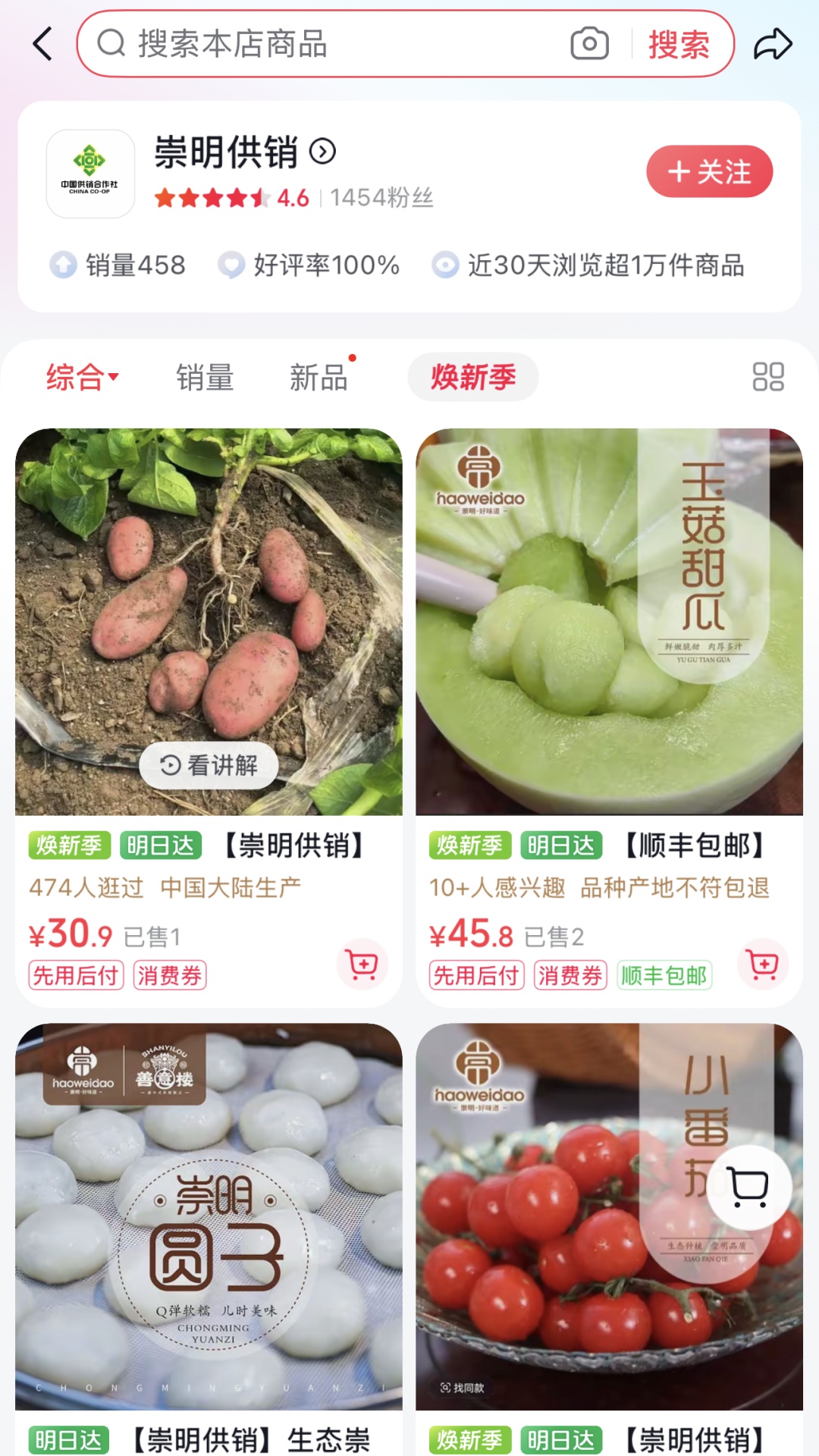Find similar items via 找同款
Screen dimensions: 819x1456
(x=462, y=1387)
